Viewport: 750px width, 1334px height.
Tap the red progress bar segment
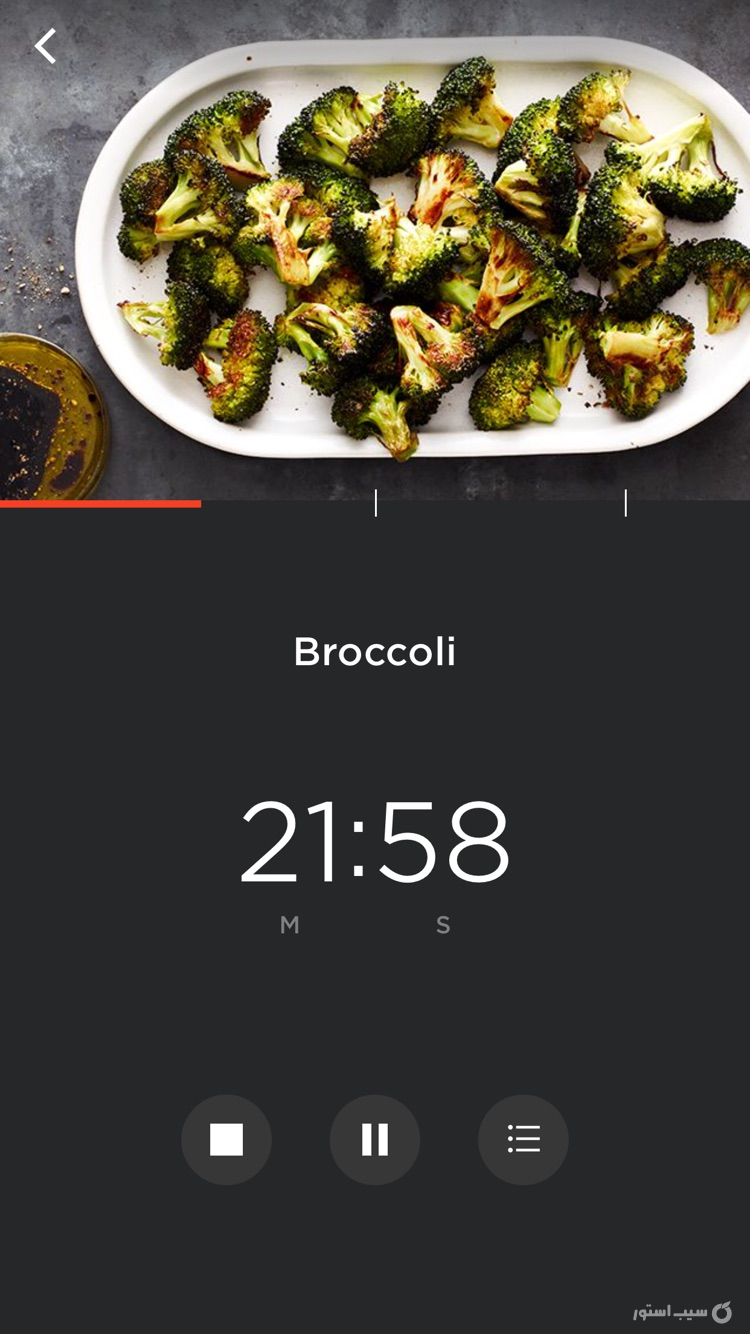100,507
